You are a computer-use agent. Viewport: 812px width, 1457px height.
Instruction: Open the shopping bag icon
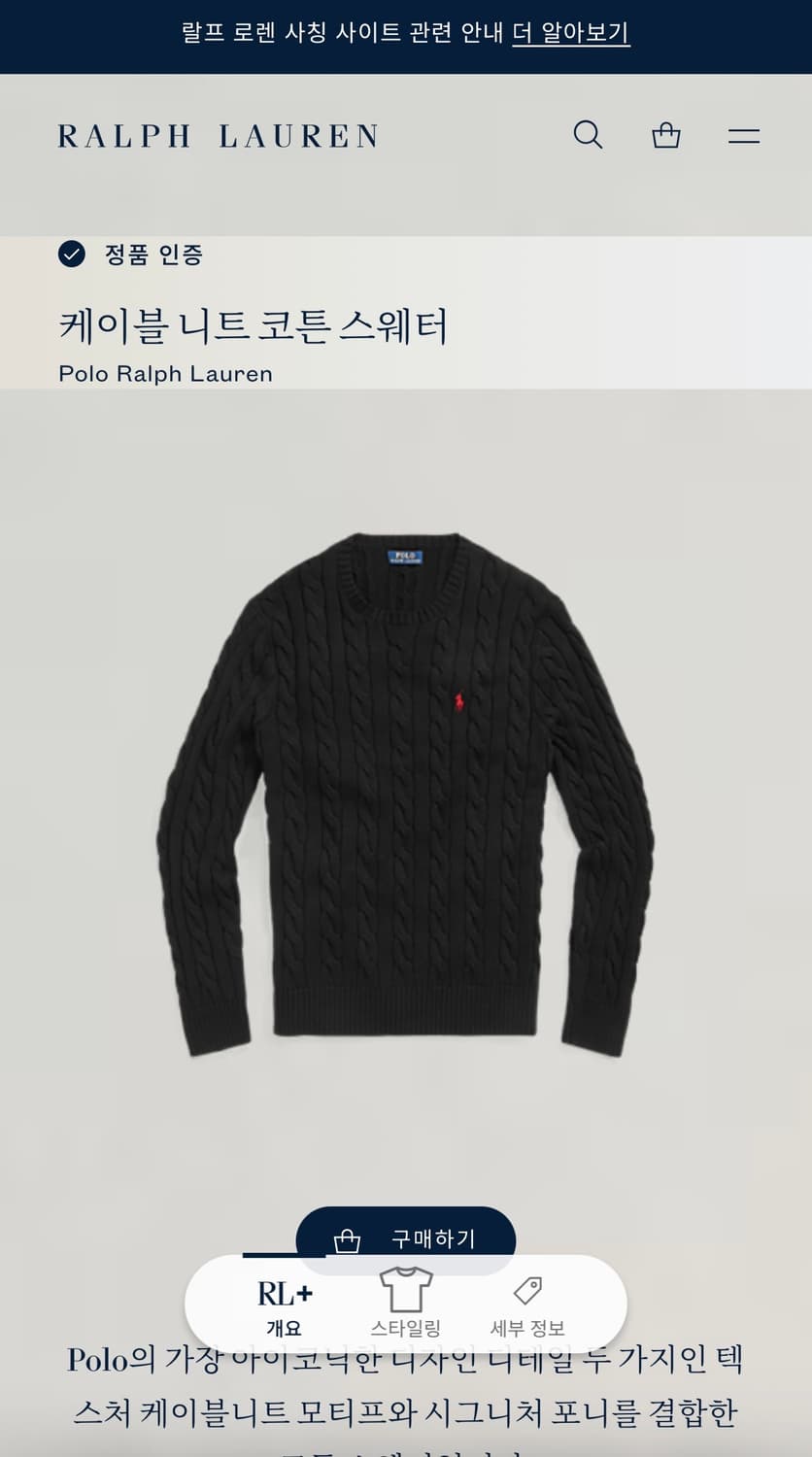(665, 135)
